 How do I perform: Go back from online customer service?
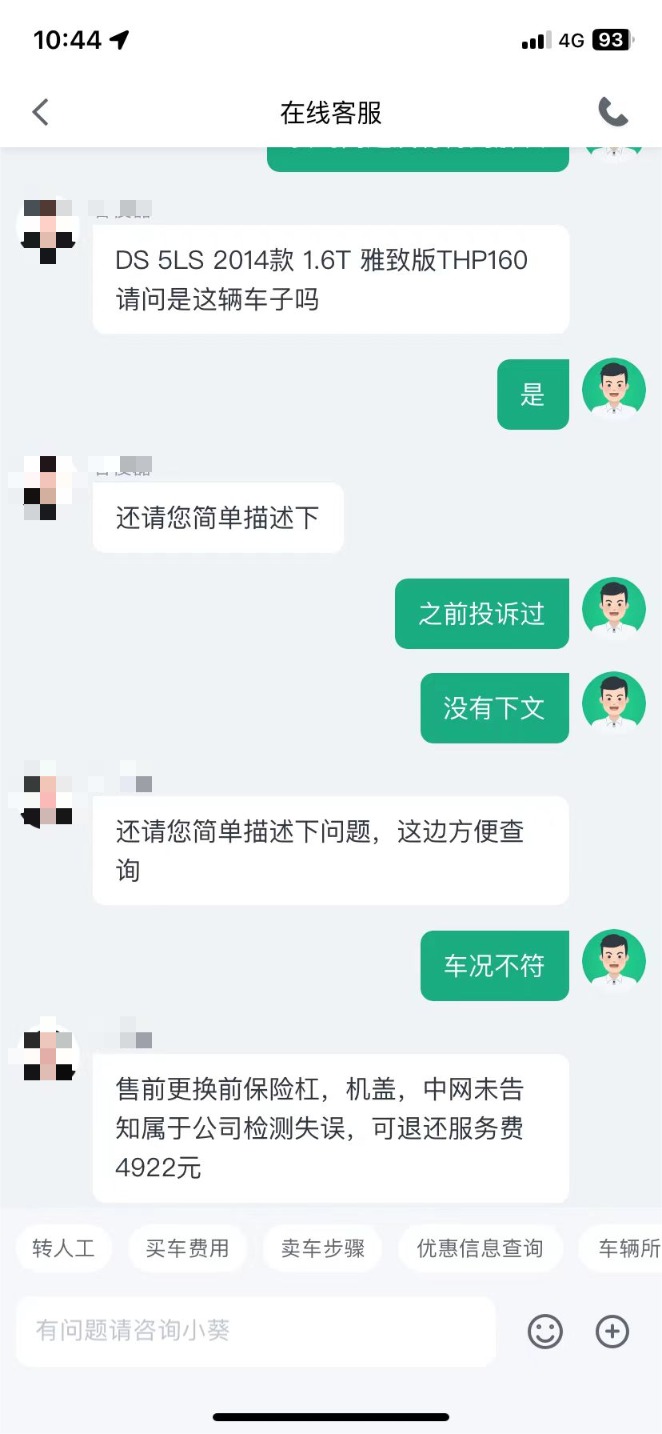pyautogui.click(x=41, y=112)
